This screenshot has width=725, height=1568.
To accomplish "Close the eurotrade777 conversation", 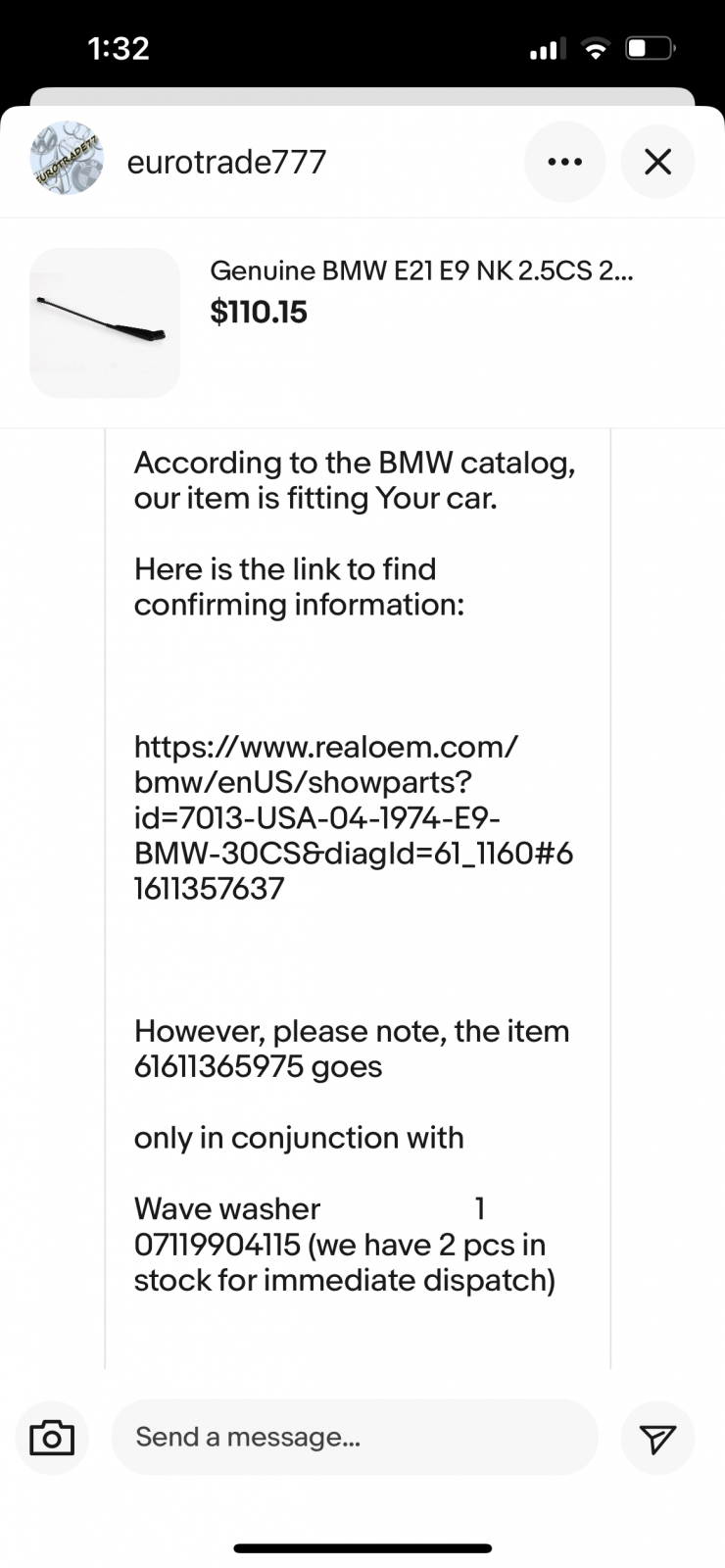I will coord(657,162).
